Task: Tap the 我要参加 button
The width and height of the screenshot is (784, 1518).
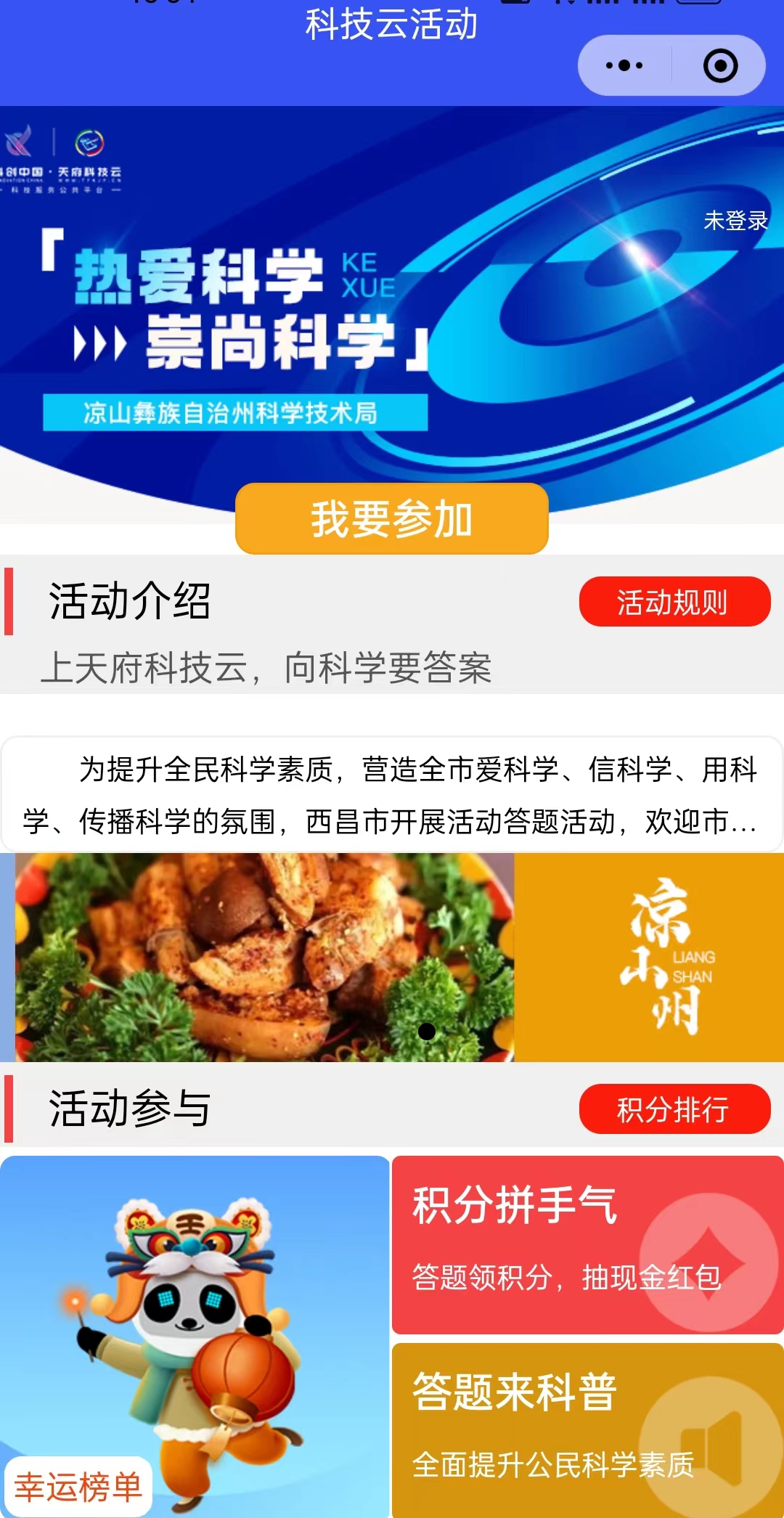Action: click(392, 518)
